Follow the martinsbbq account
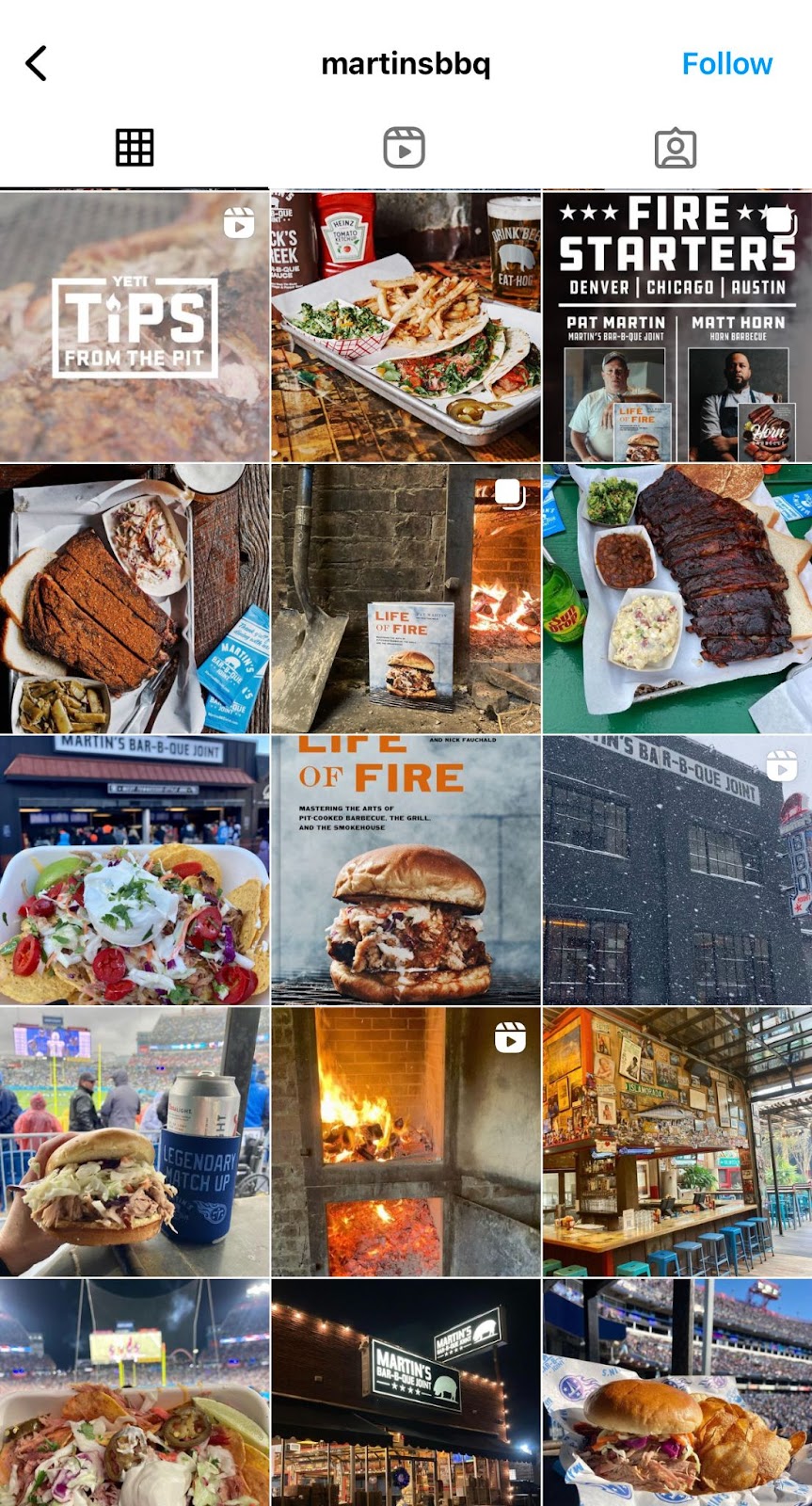812x1506 pixels. tap(726, 64)
